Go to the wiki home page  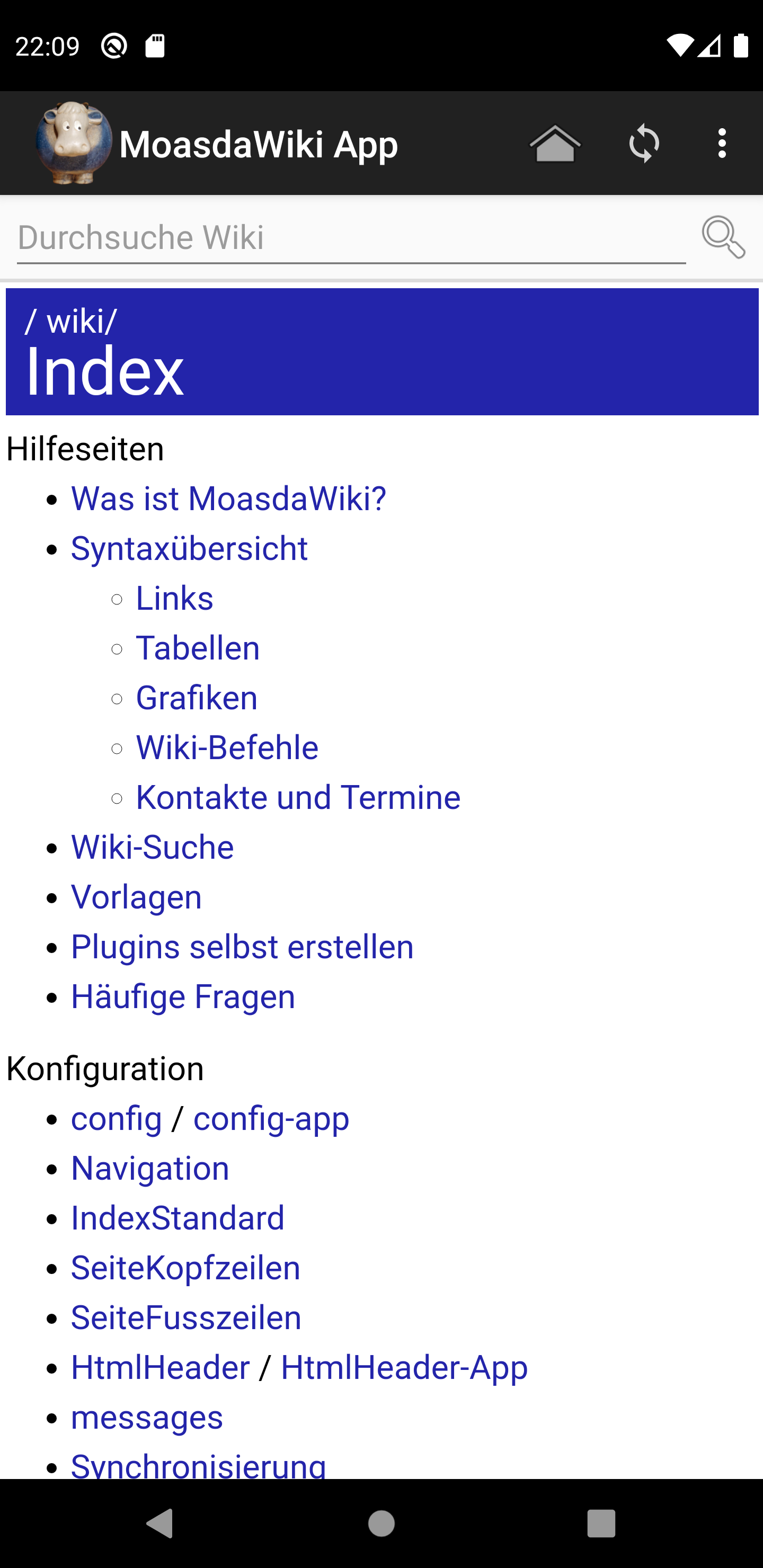tap(555, 144)
